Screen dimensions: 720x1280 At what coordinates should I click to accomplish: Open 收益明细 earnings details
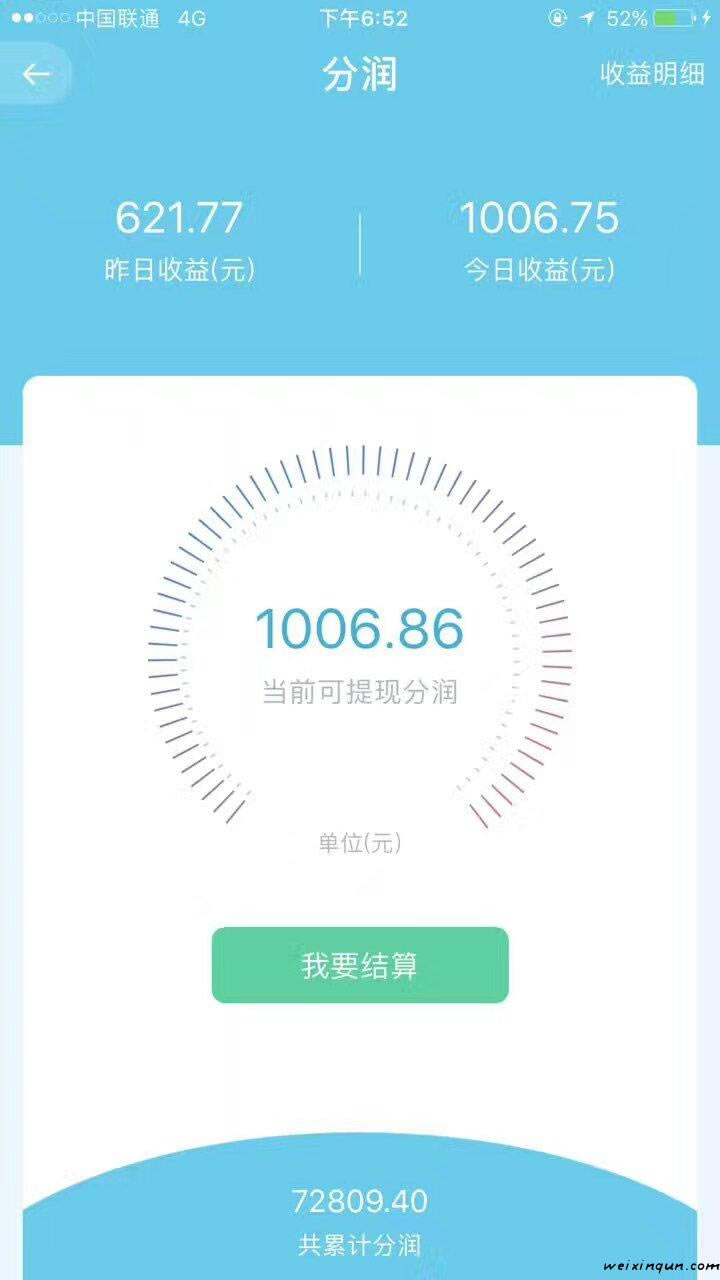coord(652,74)
